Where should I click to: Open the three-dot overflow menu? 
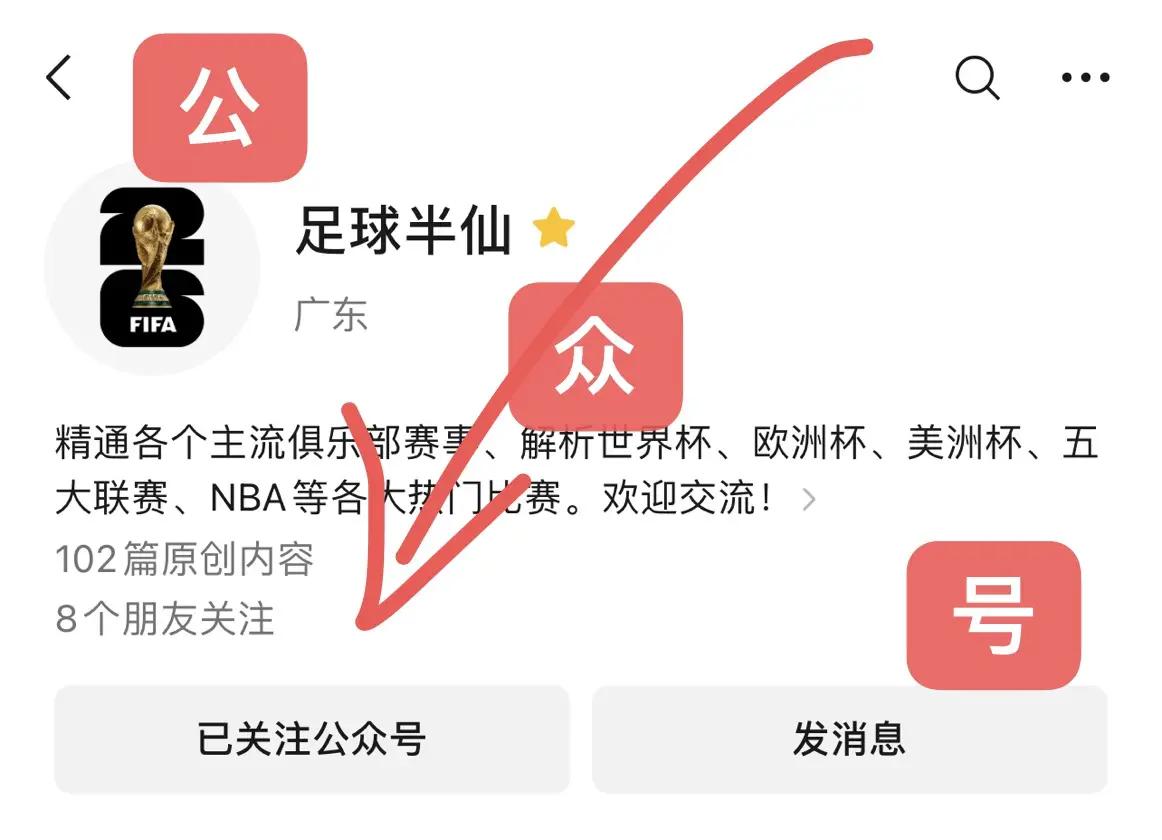pos(1085,77)
